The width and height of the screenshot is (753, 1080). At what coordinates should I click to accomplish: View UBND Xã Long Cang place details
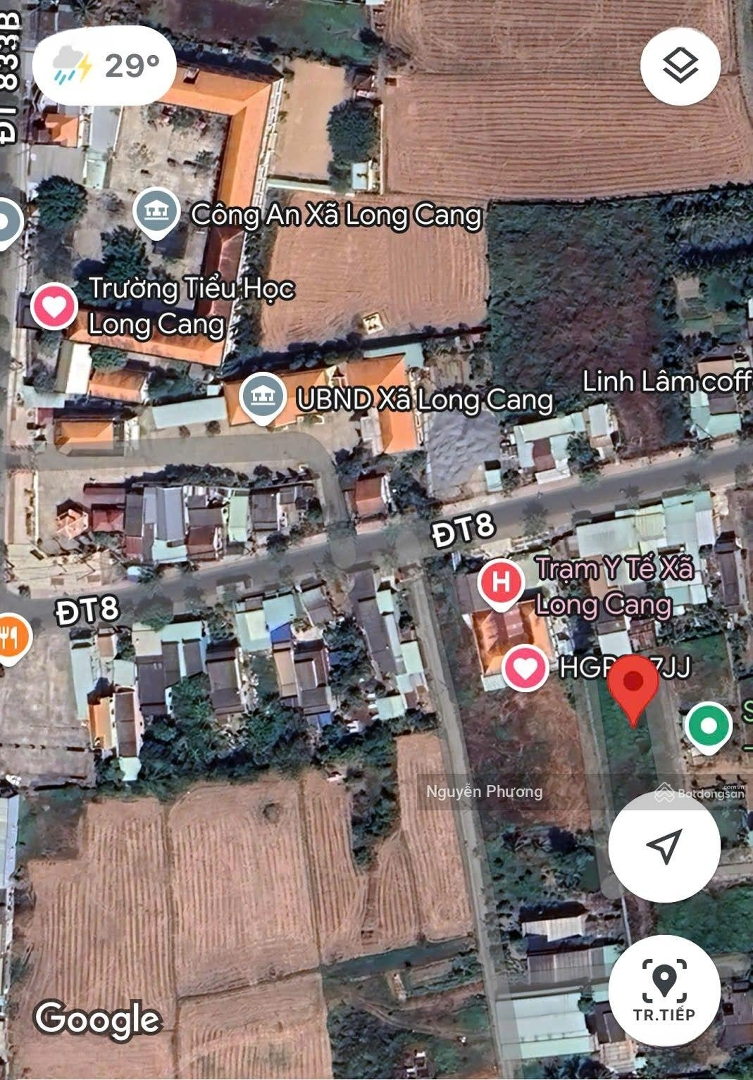(x=262, y=398)
